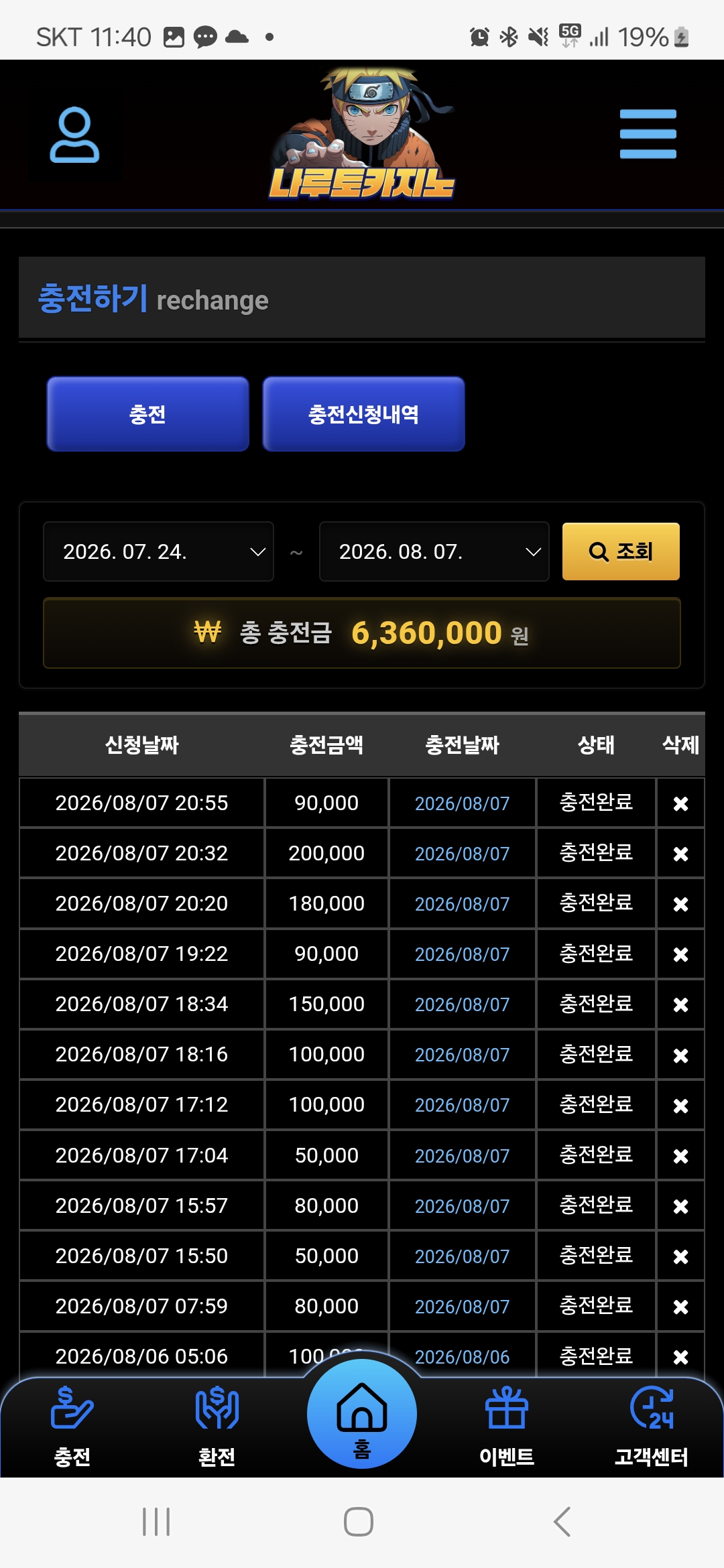Remove the 17:04 50,000 entry
The width and height of the screenshot is (724, 1568).
pos(680,1156)
